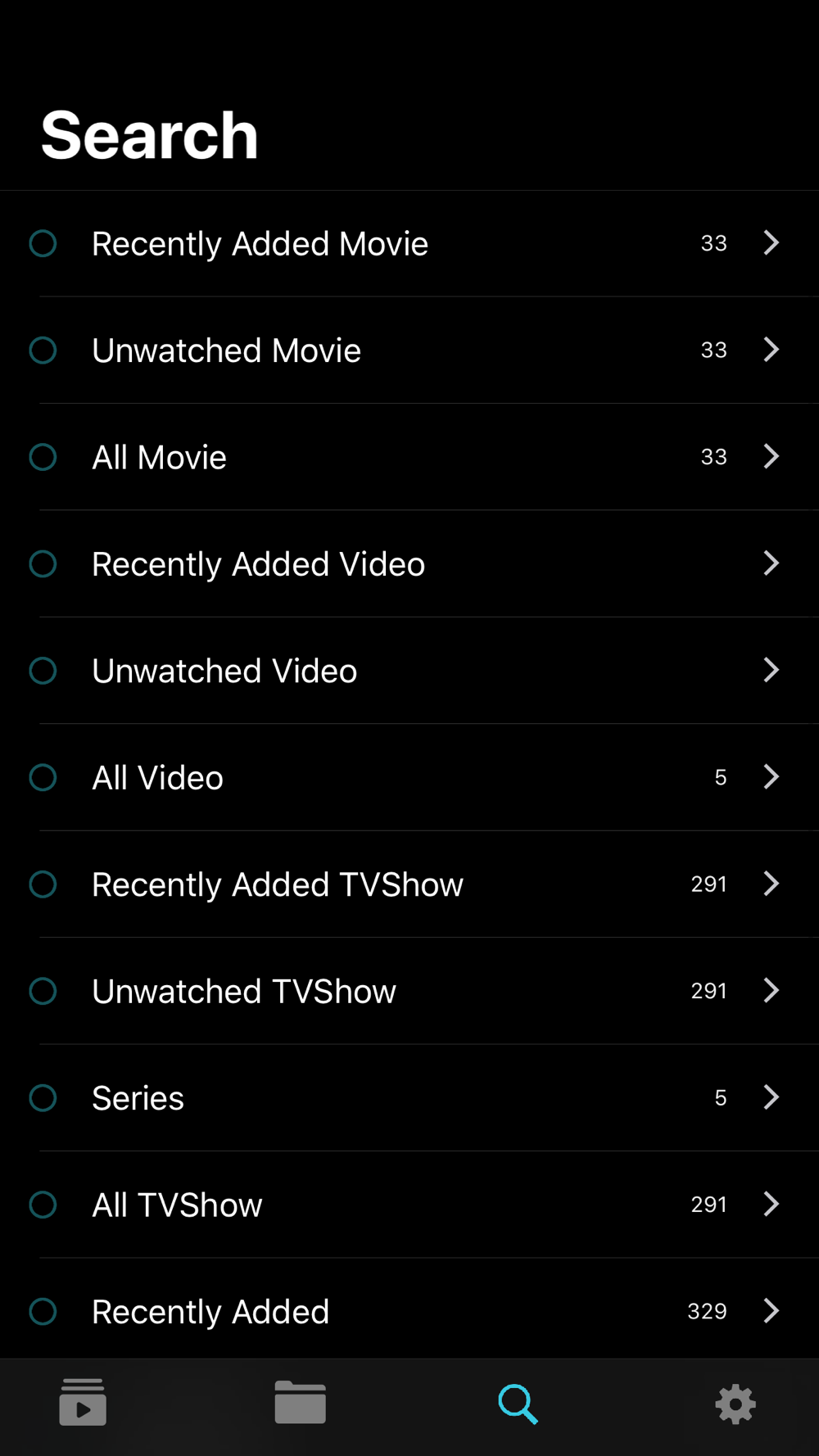Open the settings gear tab
Screen dimensions: 819x1456
click(x=735, y=1404)
